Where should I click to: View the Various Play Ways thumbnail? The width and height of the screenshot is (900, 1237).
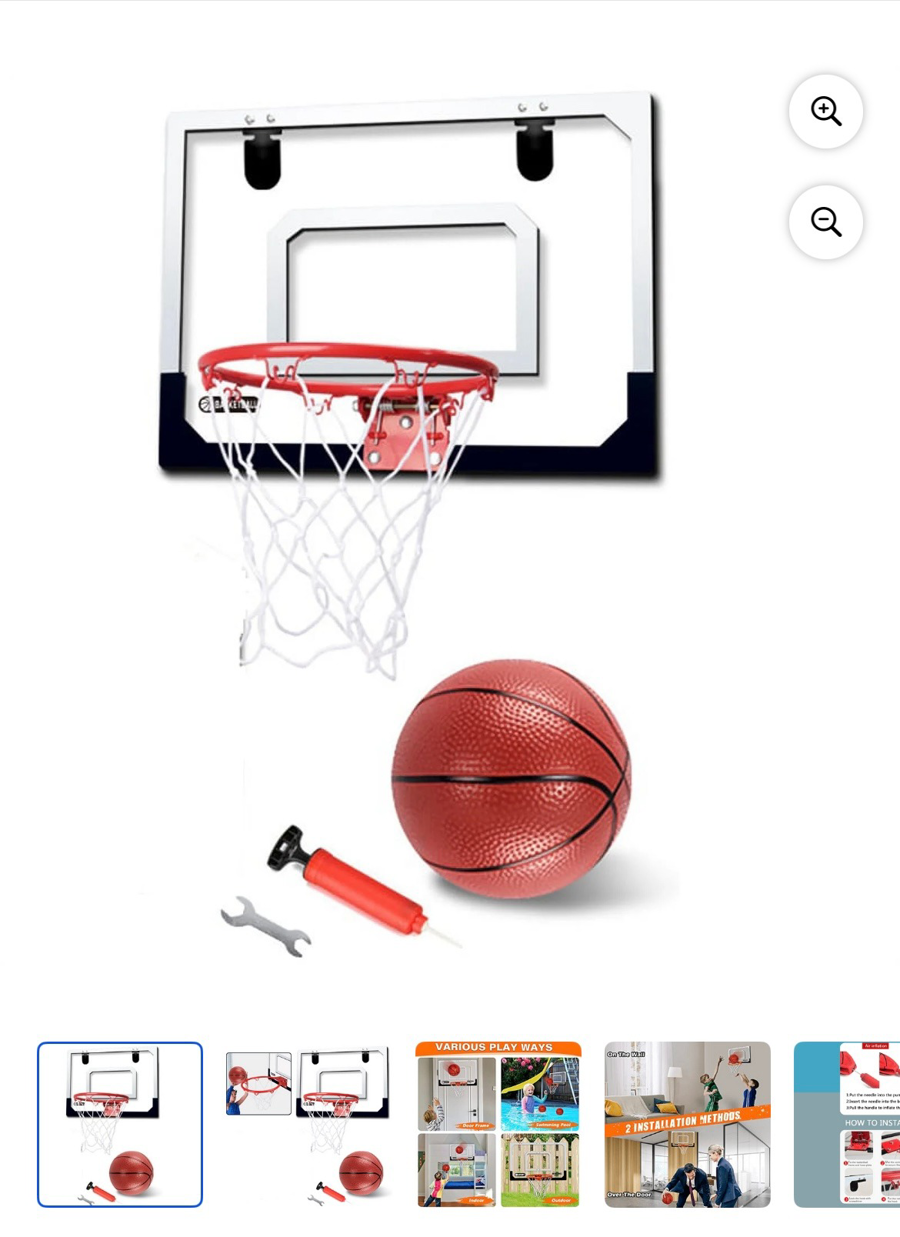pos(498,1124)
